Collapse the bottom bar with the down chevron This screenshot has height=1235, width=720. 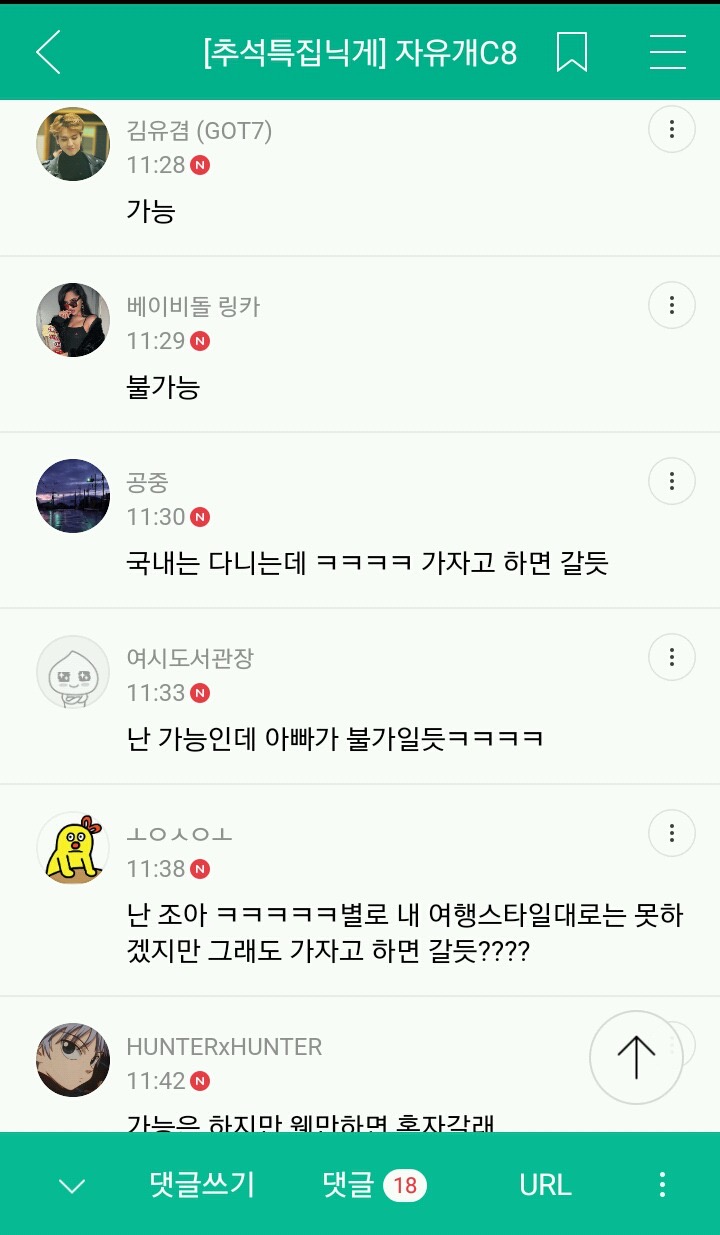[72, 1186]
